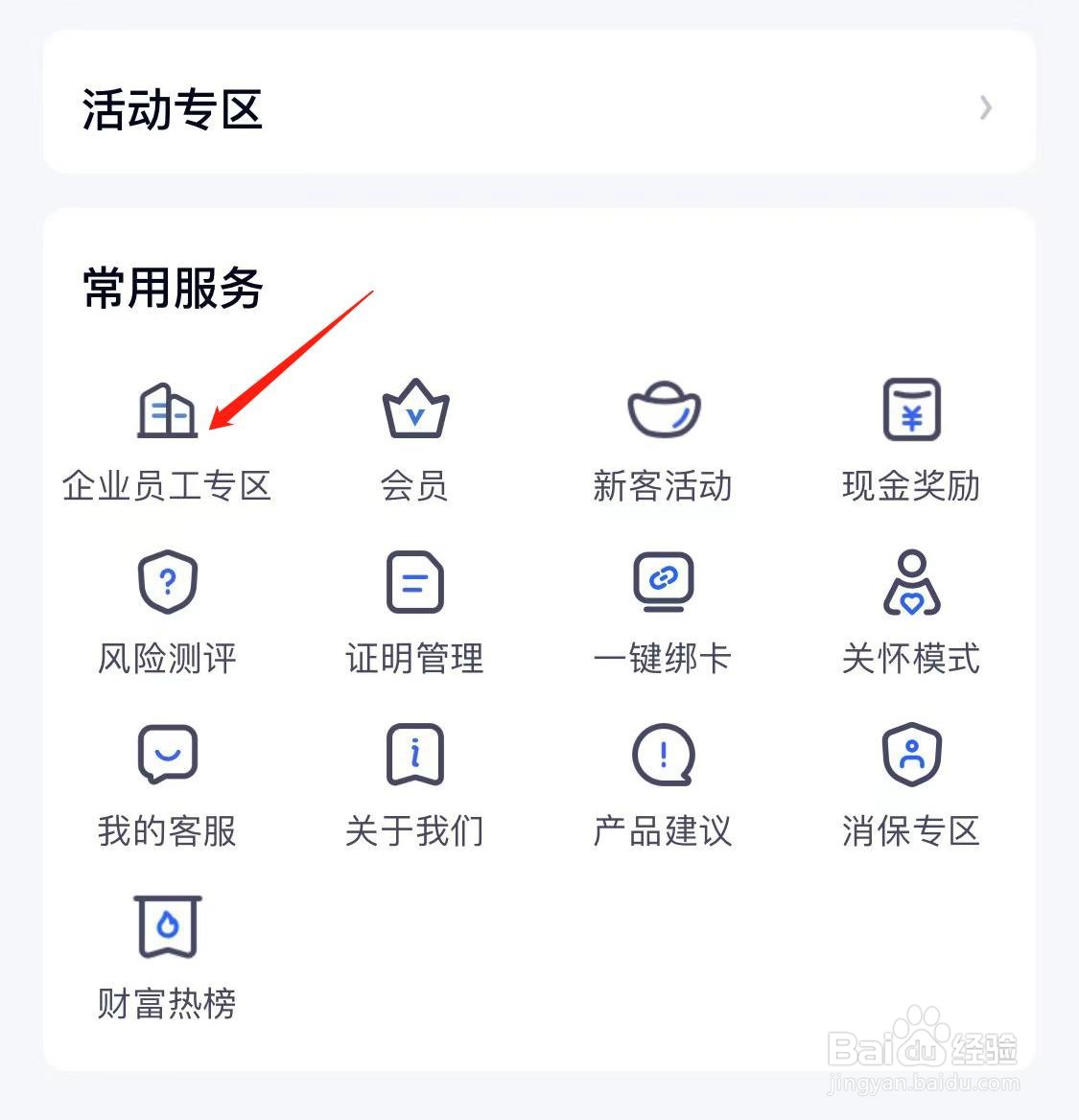Expand the 活动专区 section with the chevron
1079x1120 pixels.
click(x=986, y=108)
